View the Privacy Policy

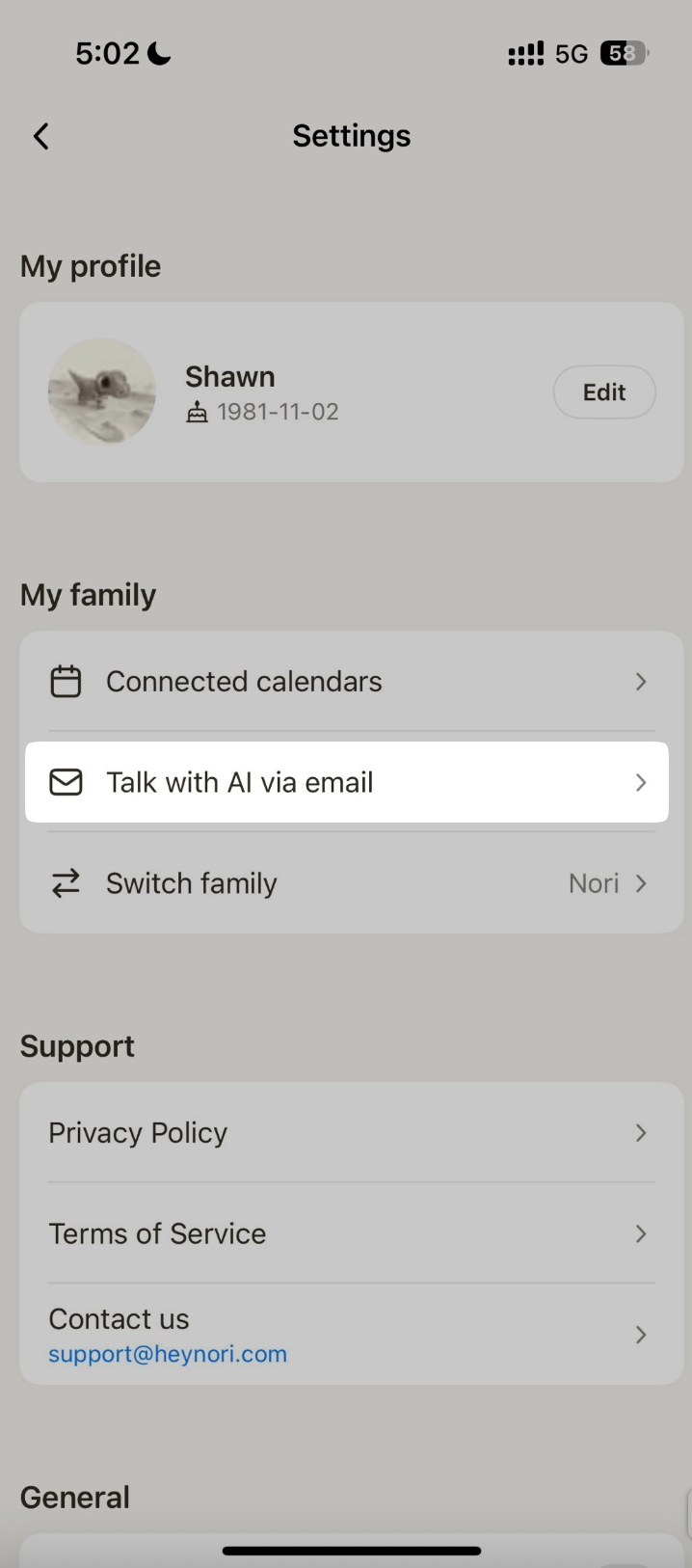pyautogui.click(x=347, y=1133)
